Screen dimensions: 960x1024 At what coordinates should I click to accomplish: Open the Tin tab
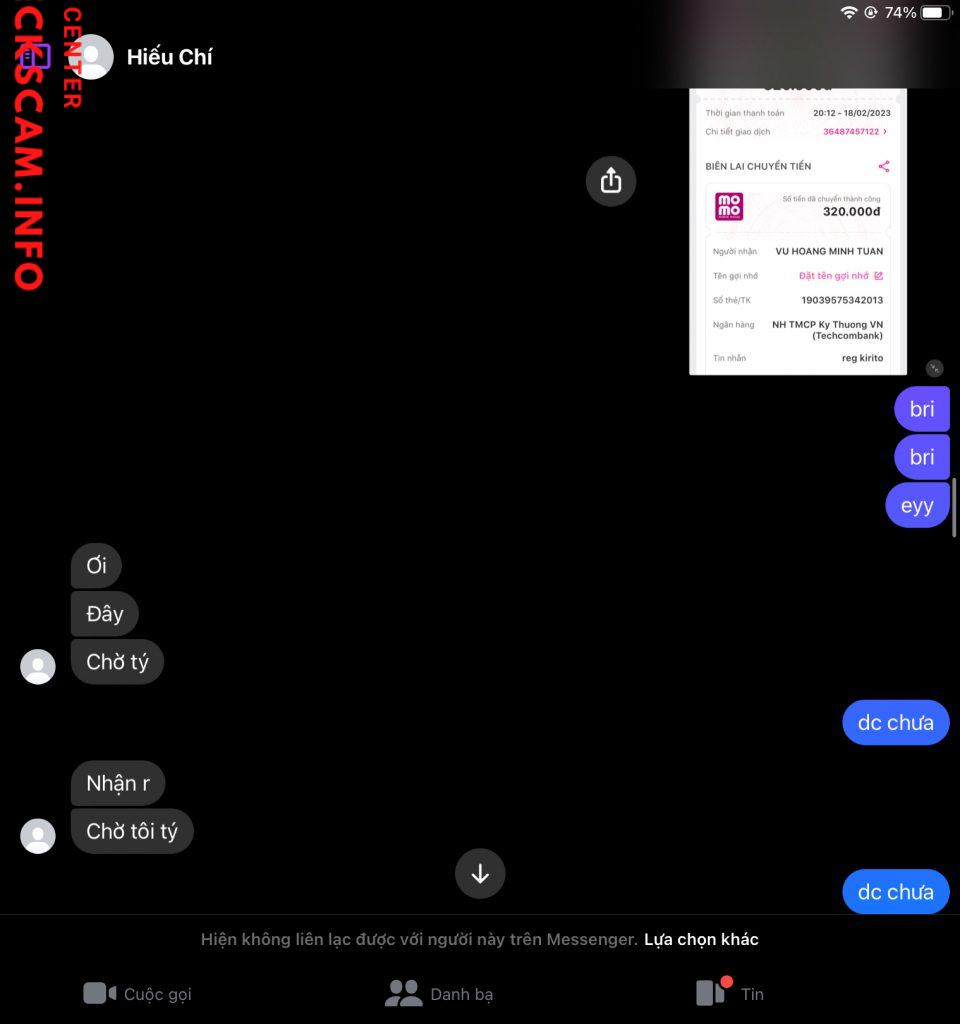pyautogui.click(x=730, y=993)
